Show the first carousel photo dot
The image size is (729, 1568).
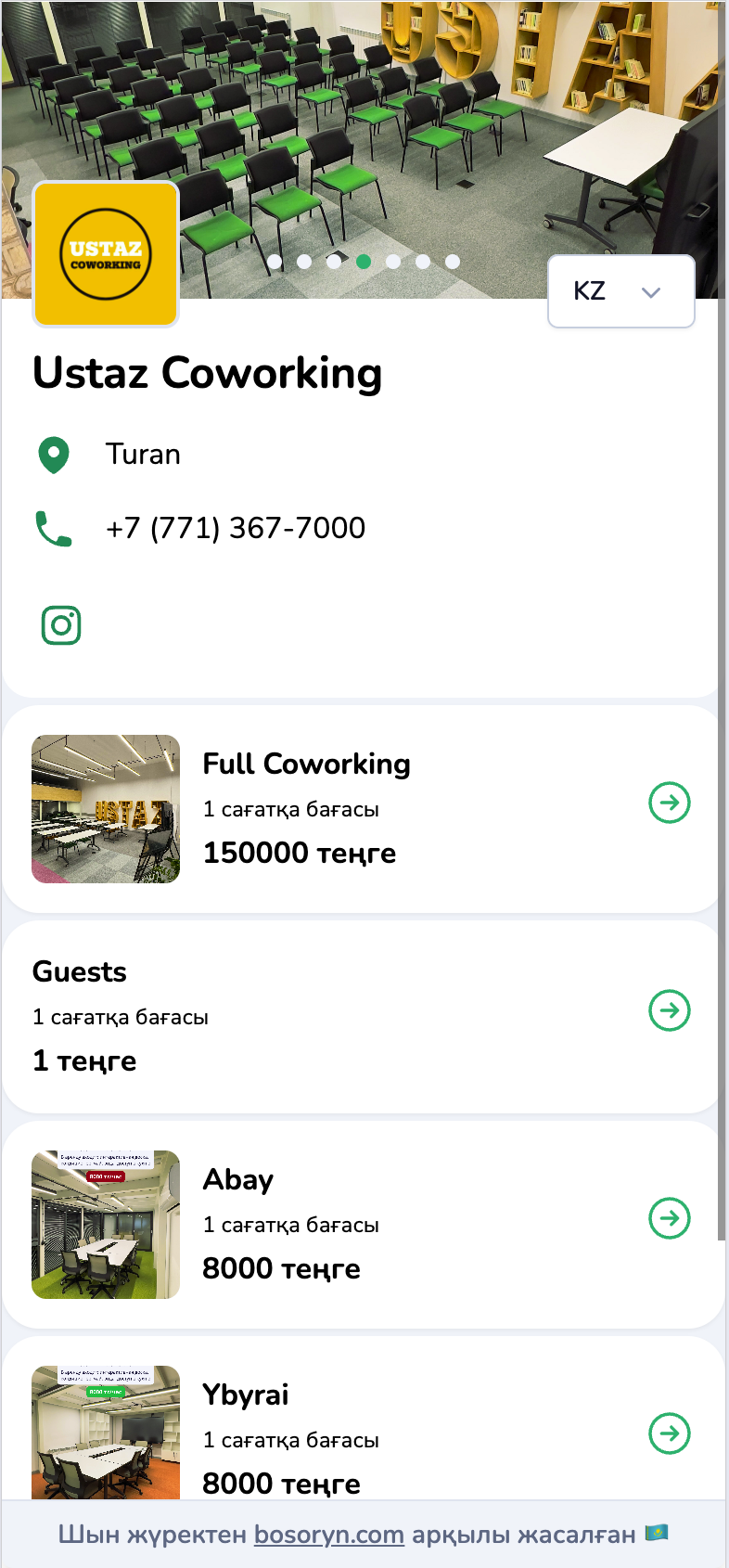coord(275,262)
